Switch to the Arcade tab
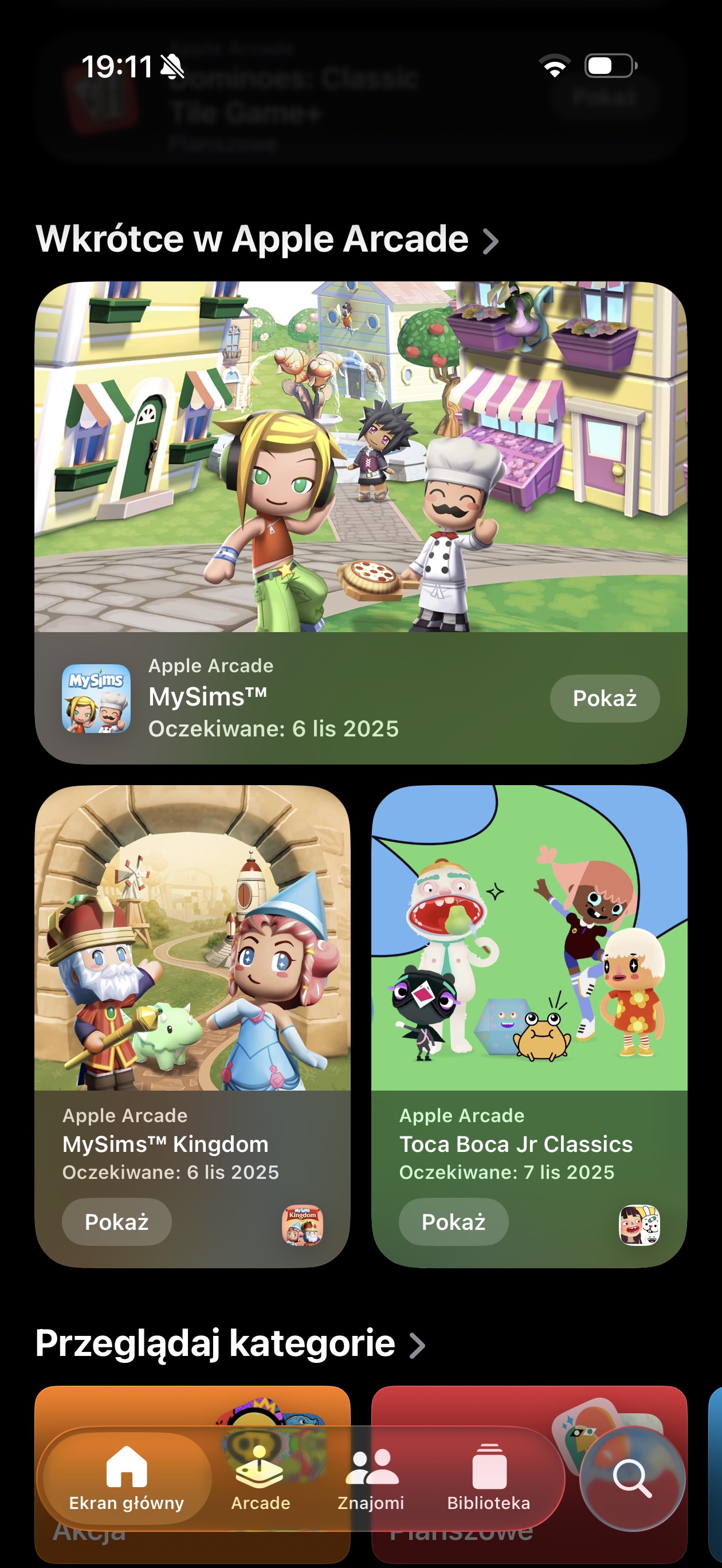The width and height of the screenshot is (722, 1568). coord(260,1478)
